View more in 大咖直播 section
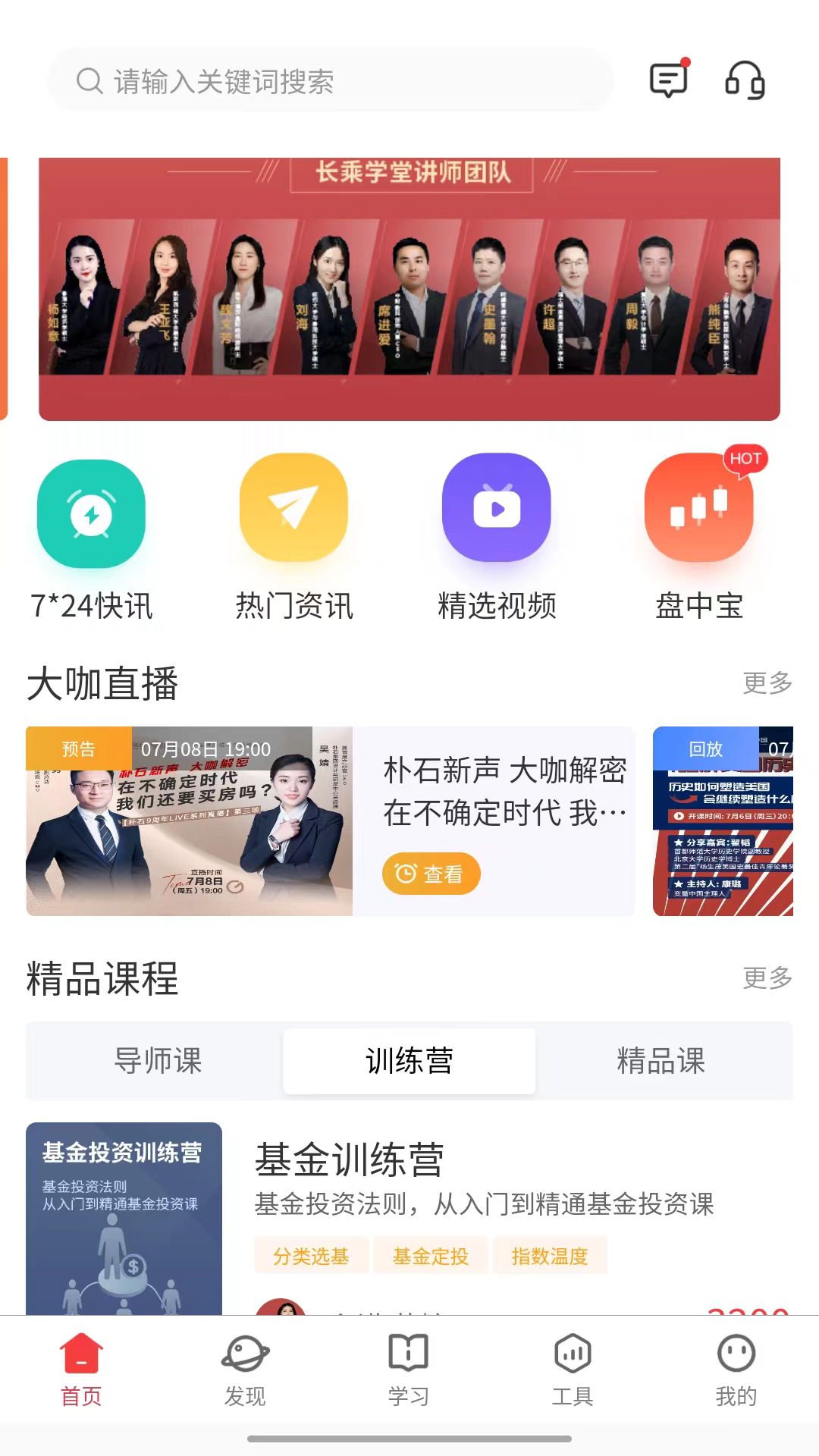This screenshot has height=1456, width=819. (767, 682)
